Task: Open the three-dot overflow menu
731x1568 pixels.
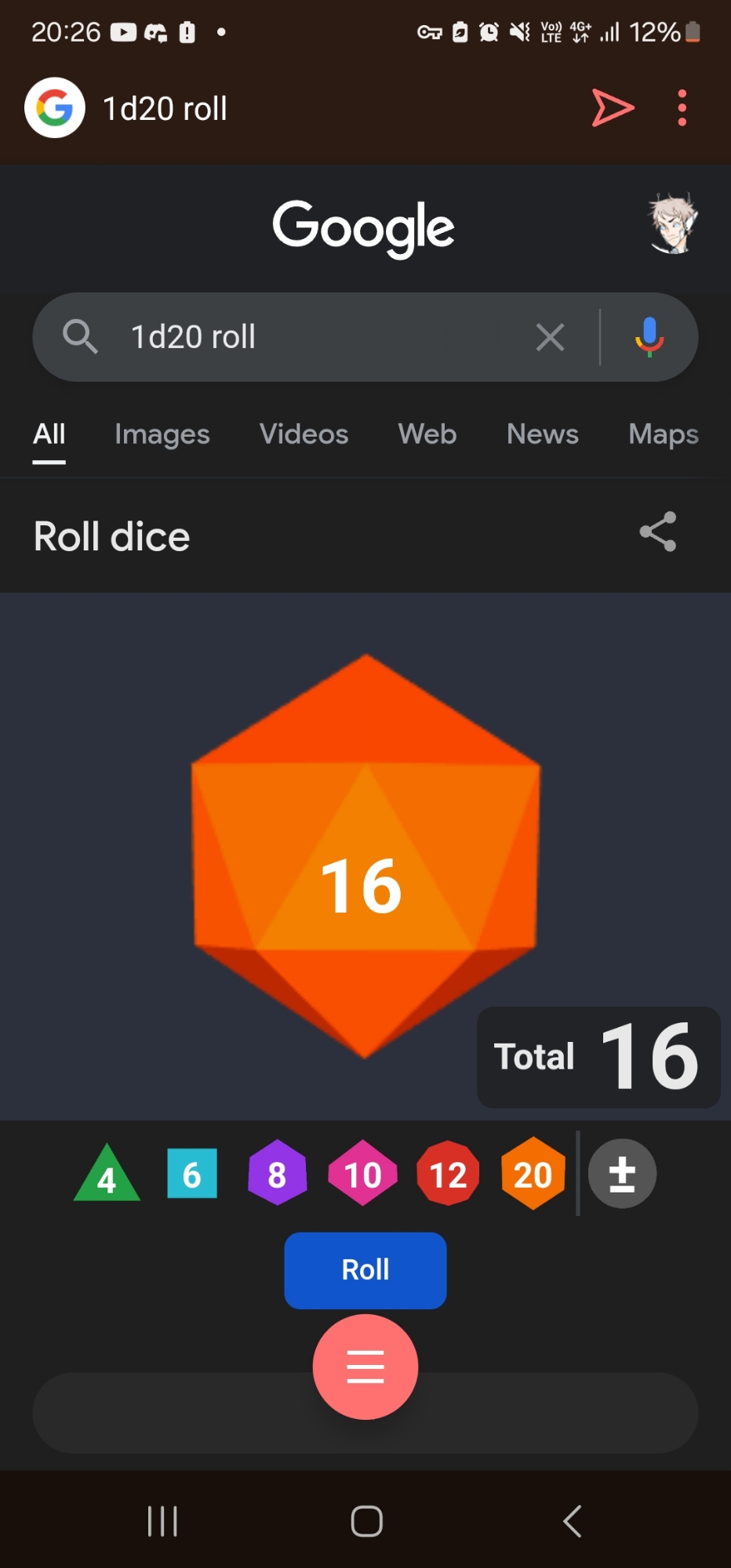Action: (682, 108)
